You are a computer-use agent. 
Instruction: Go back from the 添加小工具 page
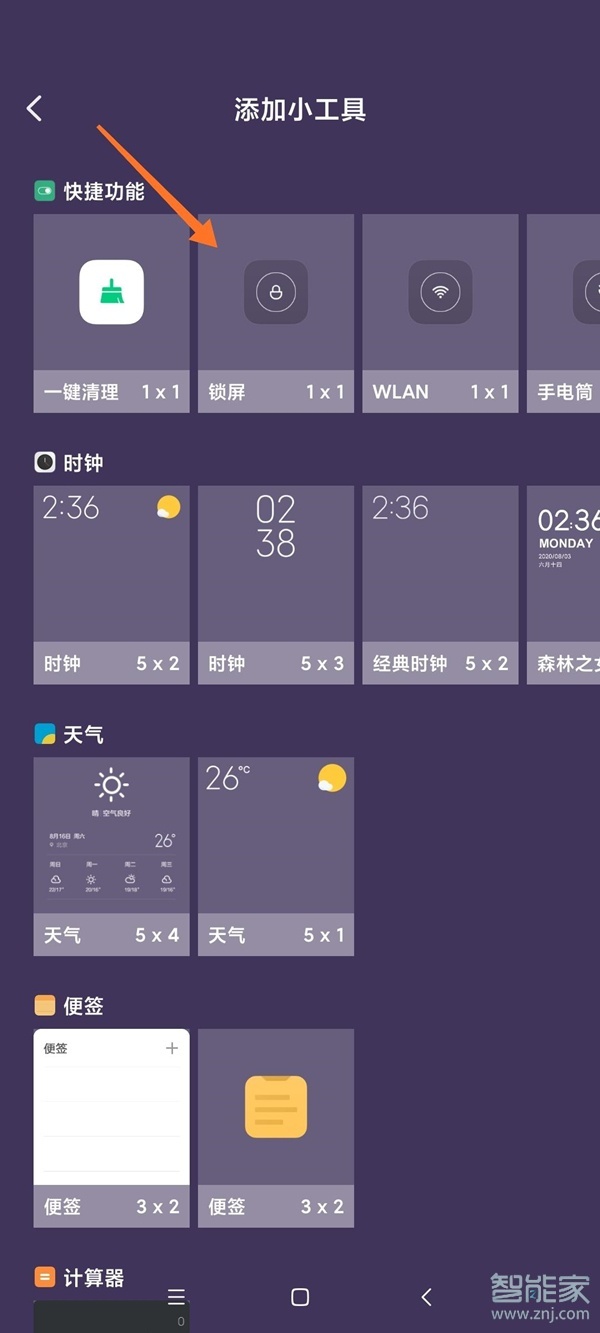(35, 108)
